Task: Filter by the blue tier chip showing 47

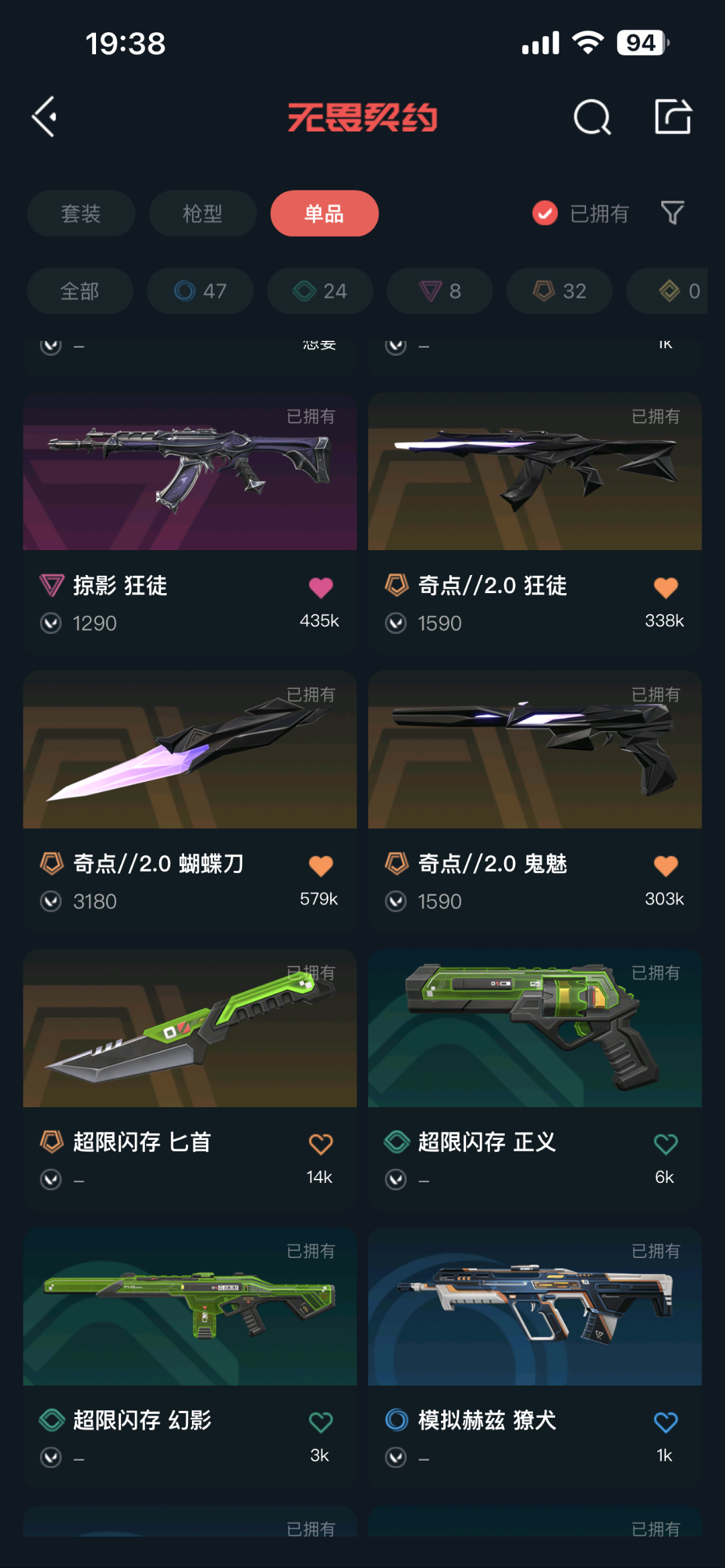Action: click(x=200, y=291)
